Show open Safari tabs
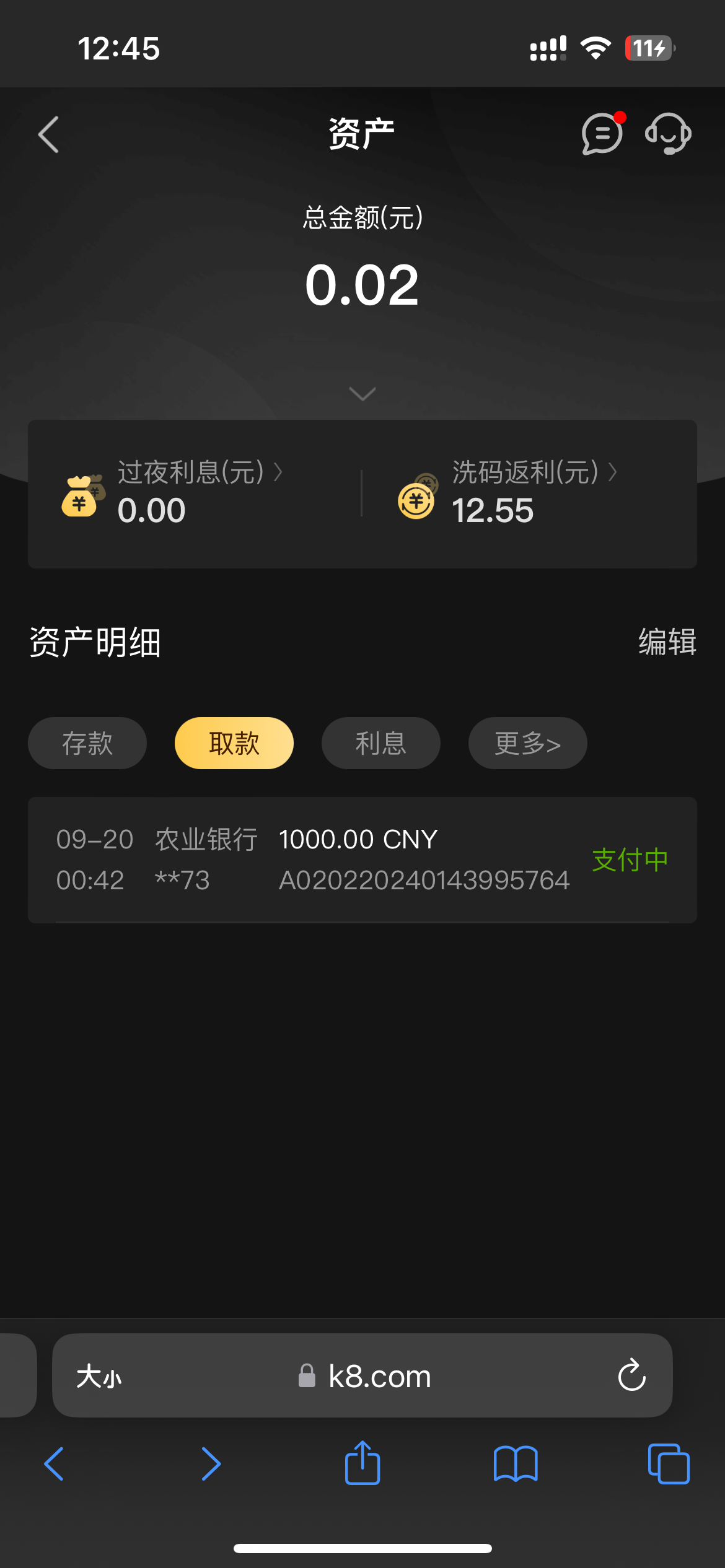Image resolution: width=725 pixels, height=1568 pixels. click(x=669, y=1464)
